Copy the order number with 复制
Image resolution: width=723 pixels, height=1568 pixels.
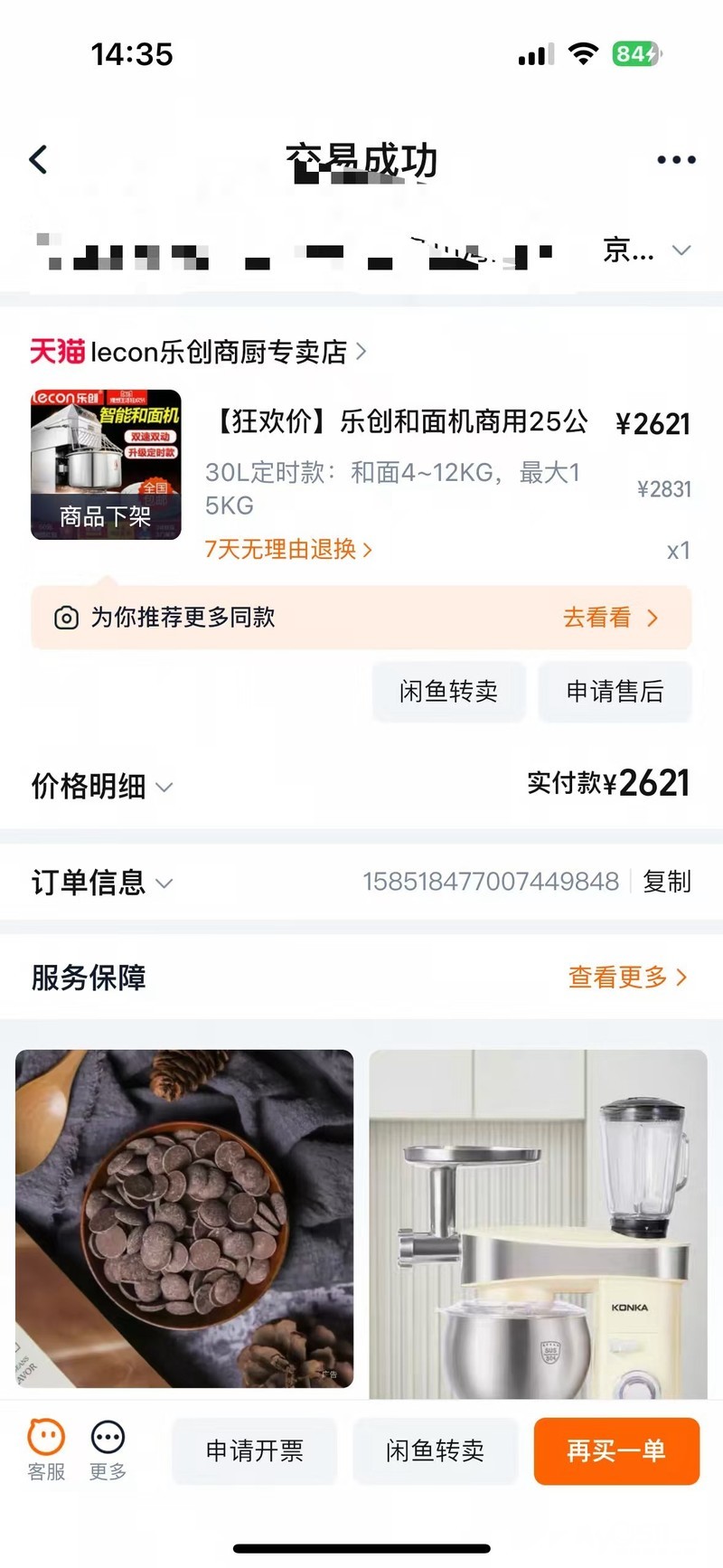(667, 882)
